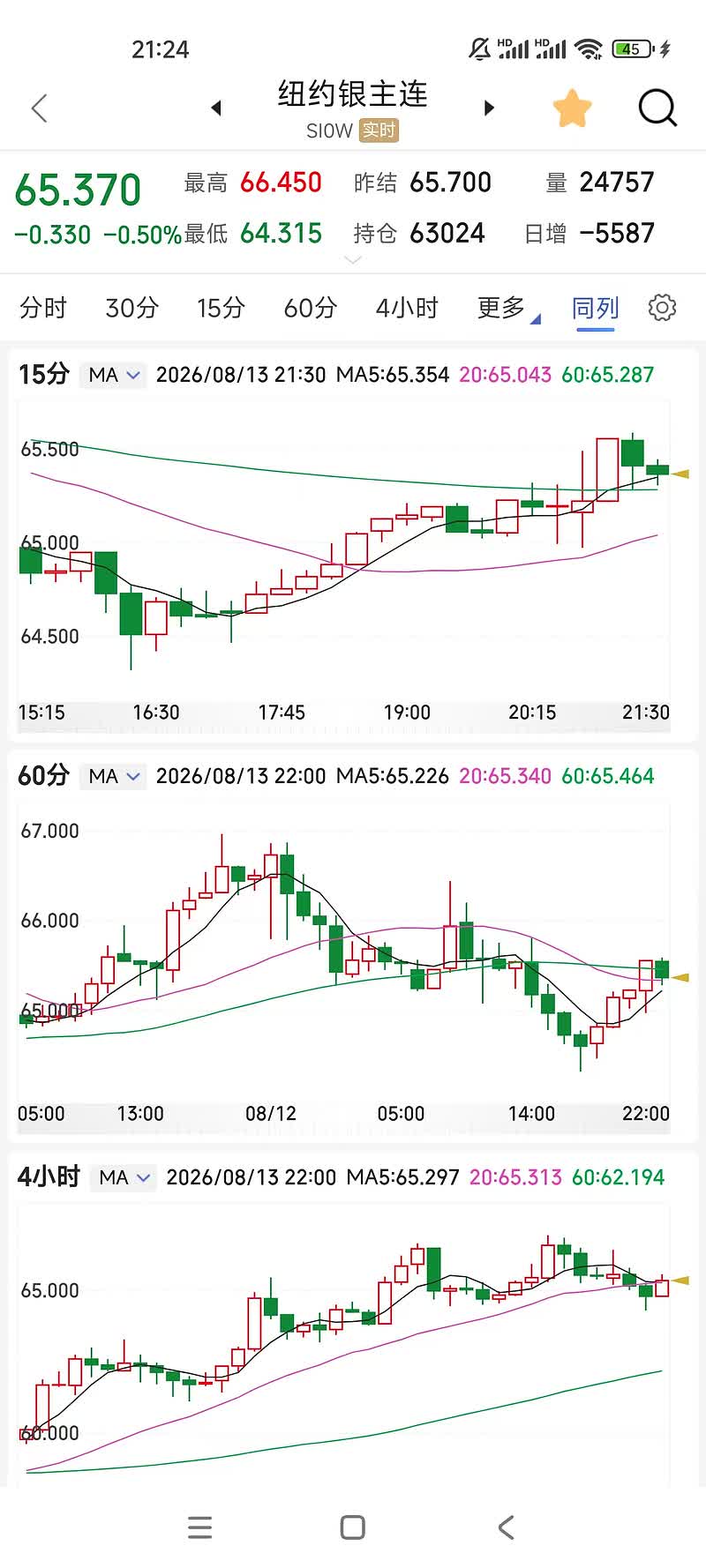Go back using the top-left arrow
Image resolution: width=706 pixels, height=1568 pixels.
point(39,108)
